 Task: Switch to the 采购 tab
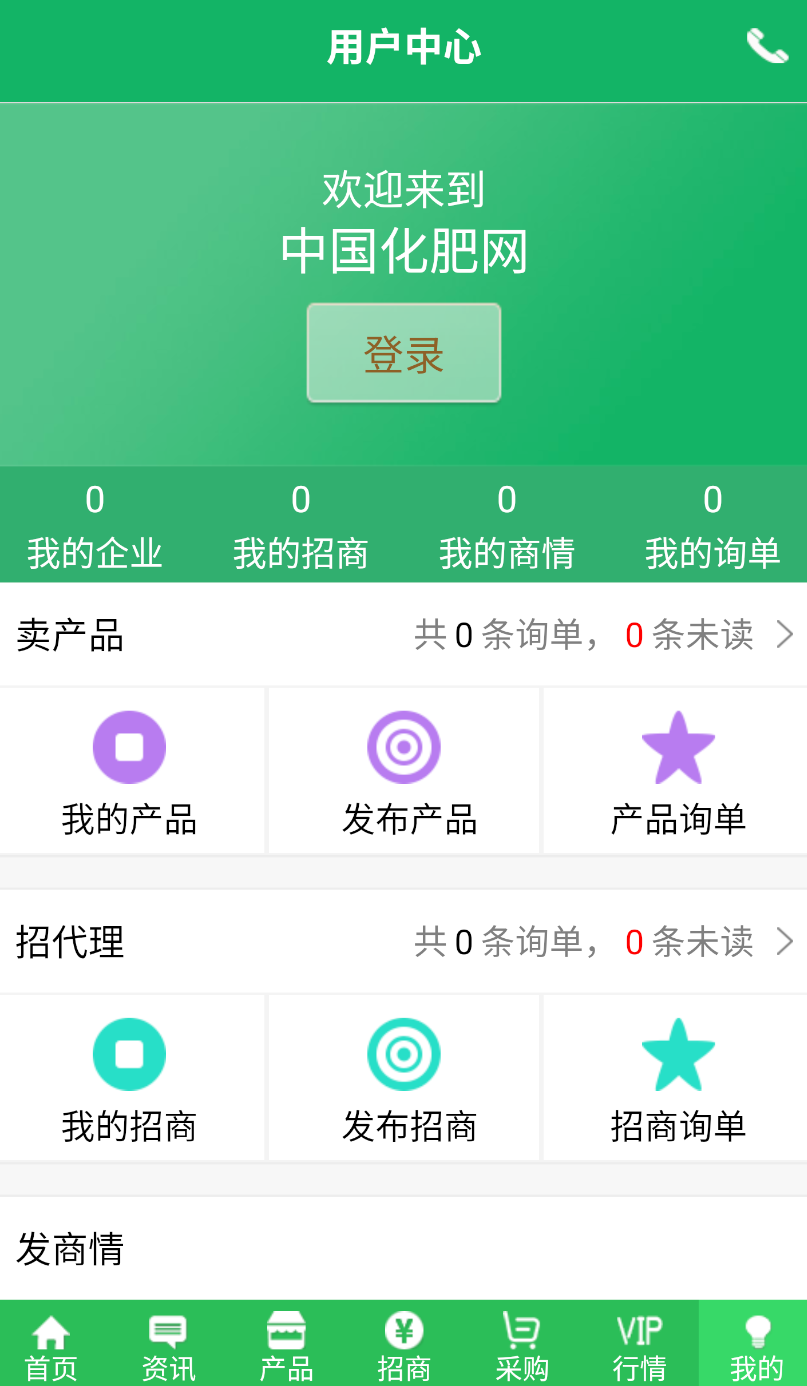[521, 1345]
